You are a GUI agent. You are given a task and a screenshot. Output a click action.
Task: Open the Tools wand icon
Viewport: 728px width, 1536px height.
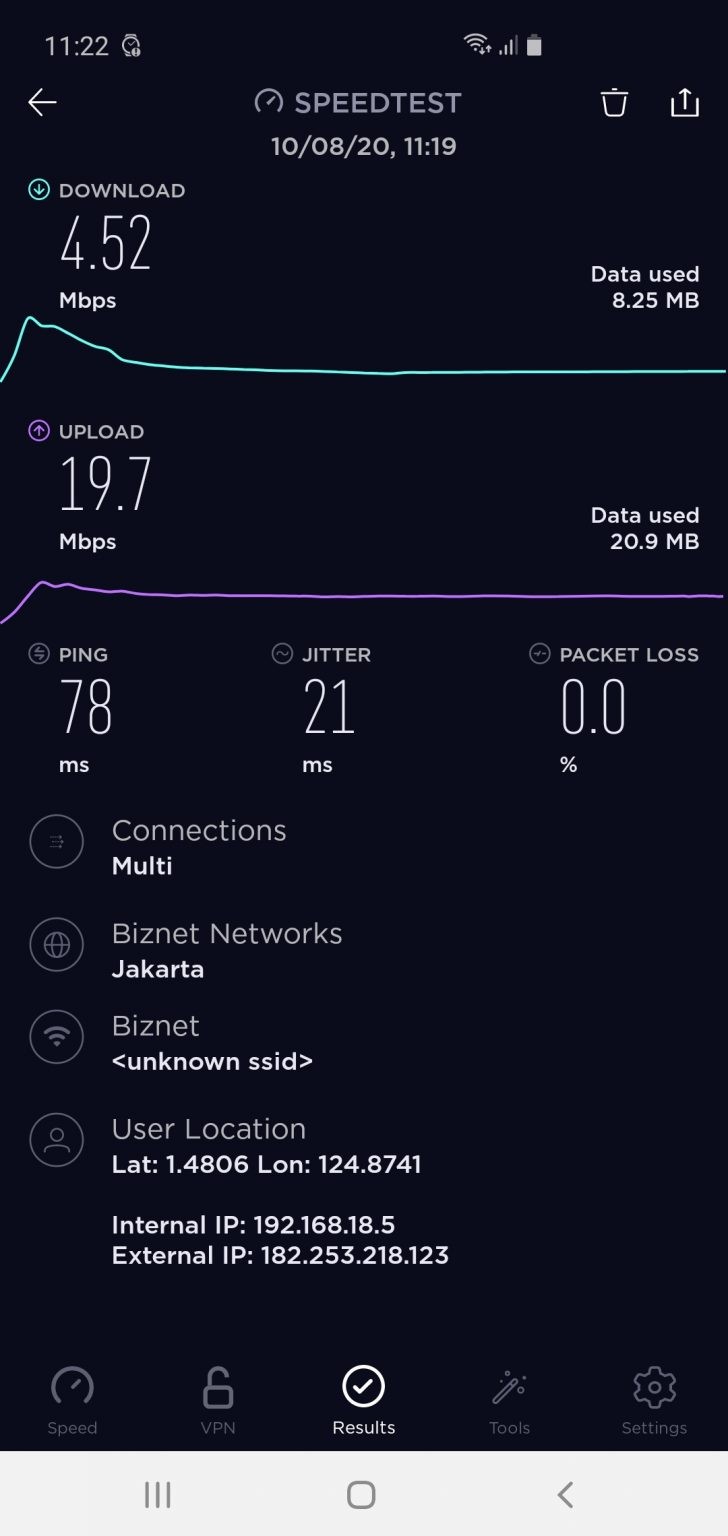click(509, 1388)
